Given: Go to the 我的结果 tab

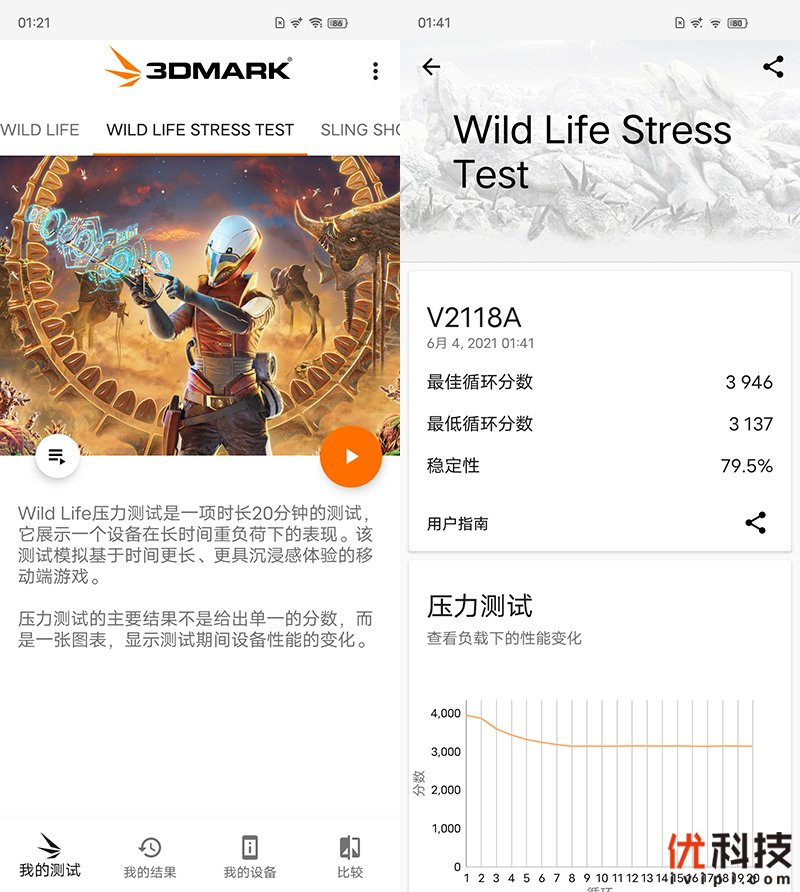Looking at the screenshot, I should (x=150, y=857).
